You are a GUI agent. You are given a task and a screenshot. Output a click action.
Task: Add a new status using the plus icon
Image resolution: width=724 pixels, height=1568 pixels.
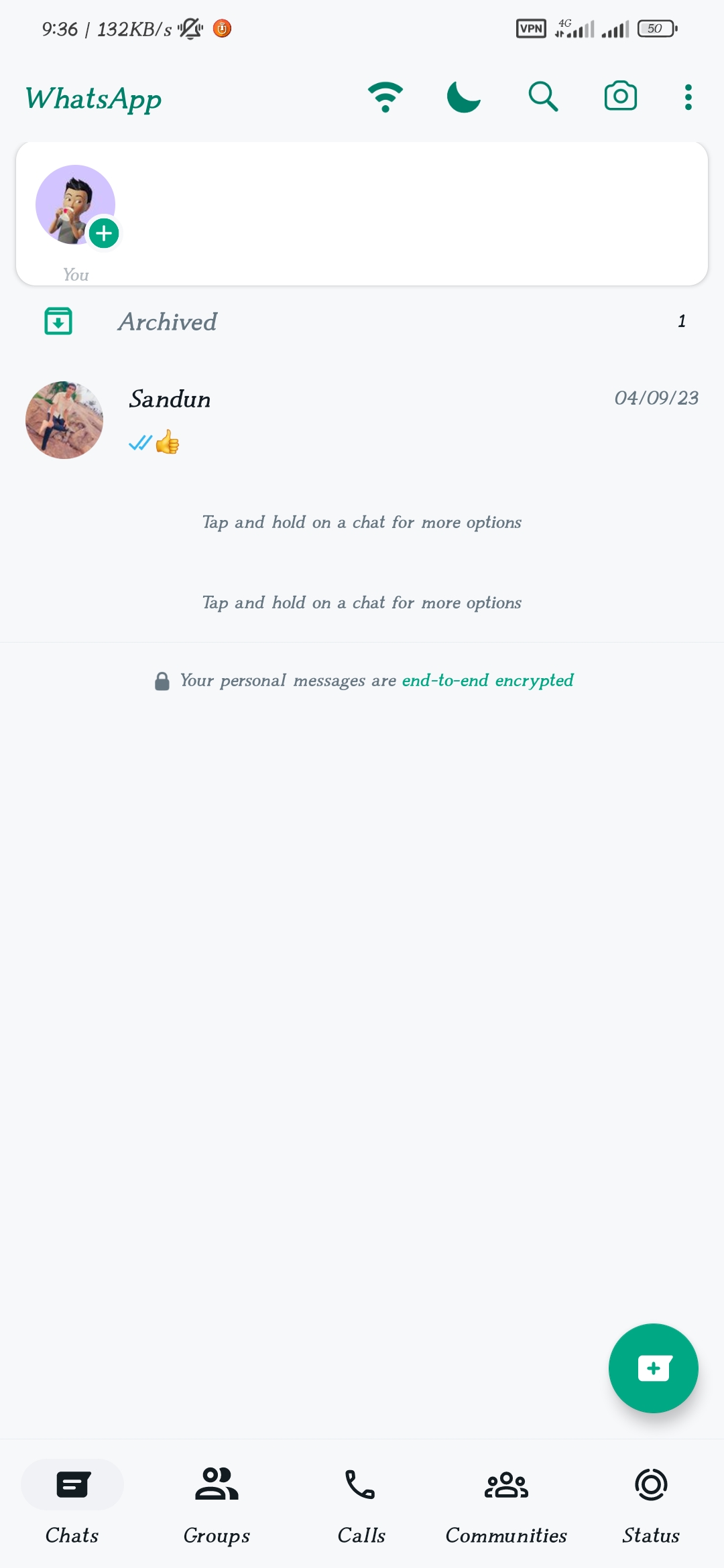click(x=104, y=234)
